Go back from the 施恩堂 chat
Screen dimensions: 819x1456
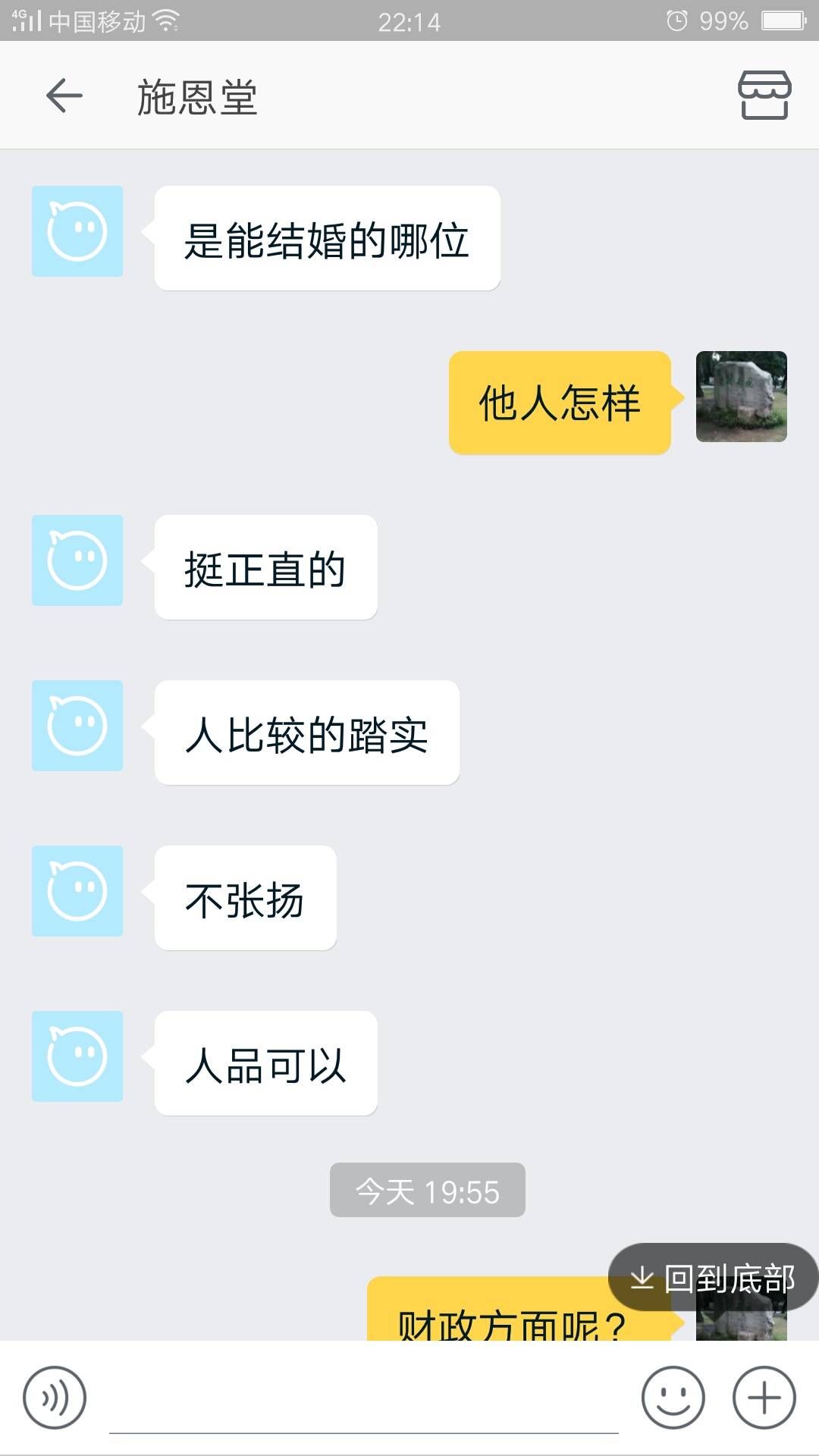[x=64, y=96]
